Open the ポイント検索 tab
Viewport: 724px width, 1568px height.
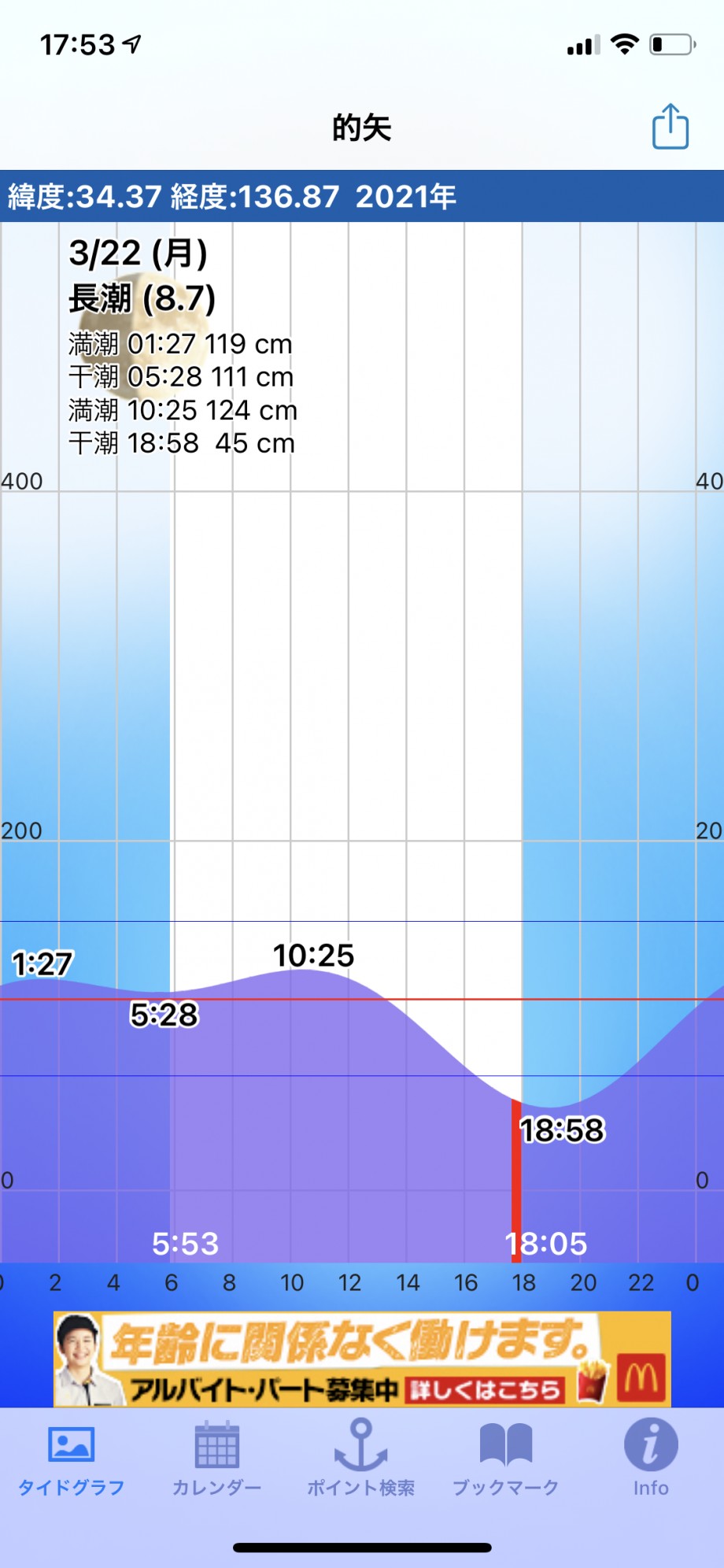click(x=361, y=1458)
